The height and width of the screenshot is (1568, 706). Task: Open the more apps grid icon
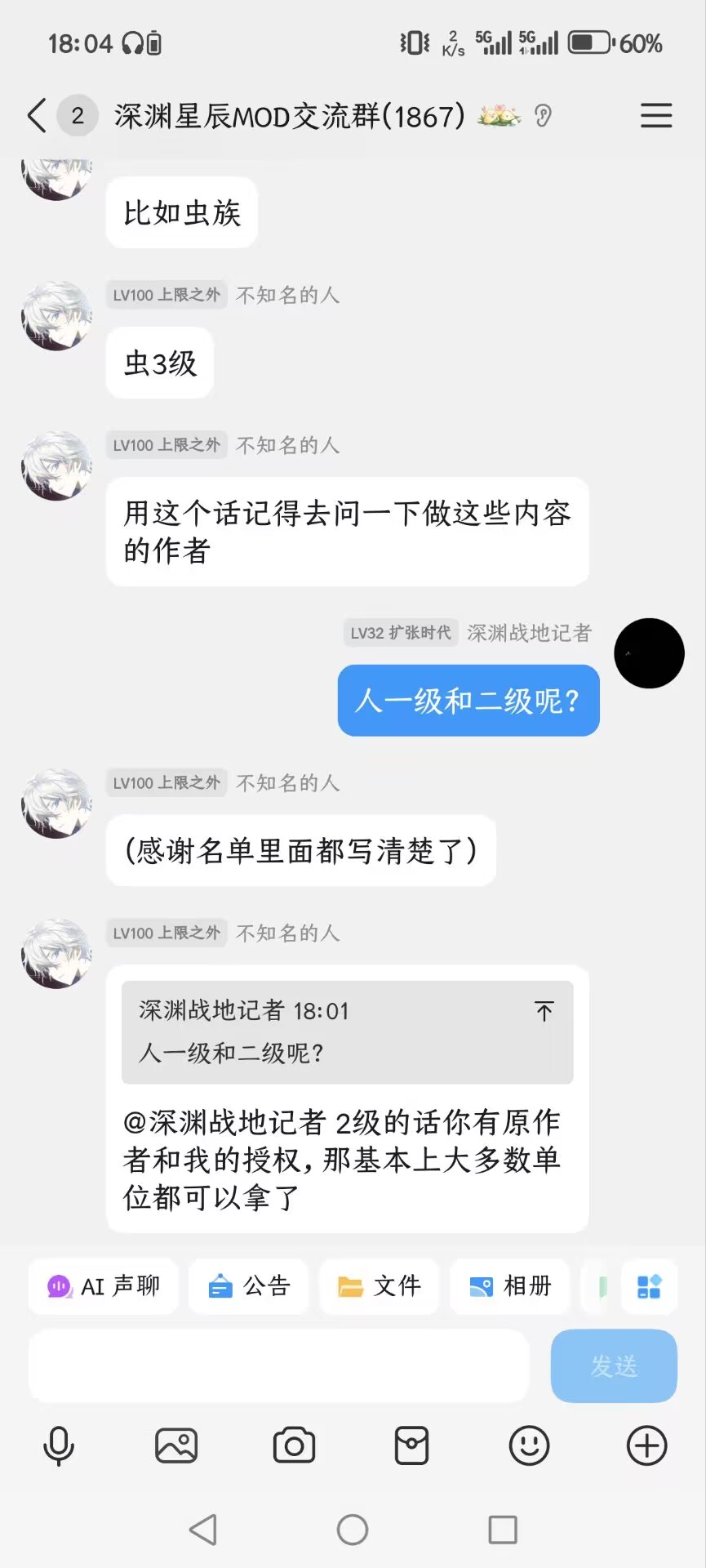(x=649, y=1287)
